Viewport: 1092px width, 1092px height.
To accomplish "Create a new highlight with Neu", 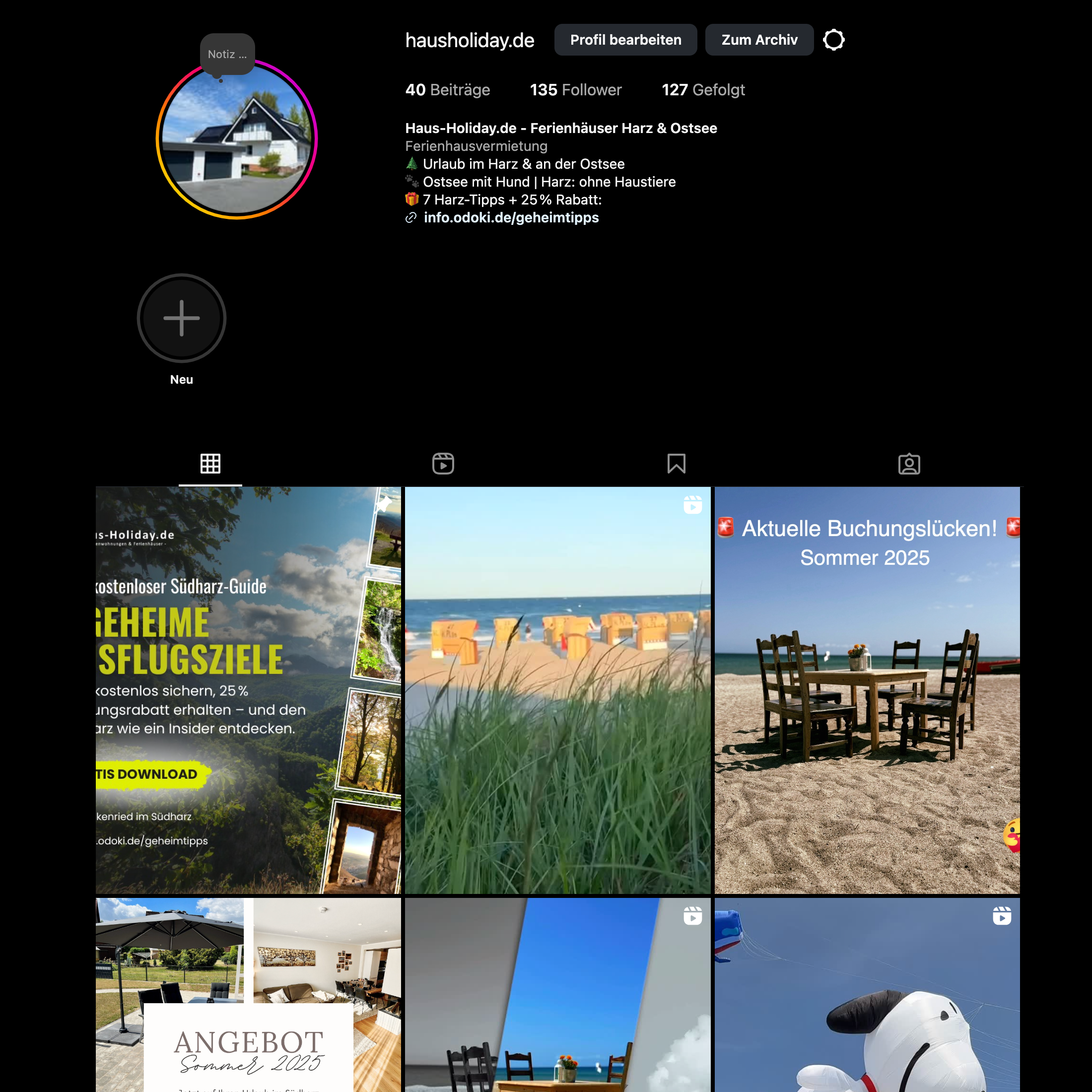I will 182,318.
